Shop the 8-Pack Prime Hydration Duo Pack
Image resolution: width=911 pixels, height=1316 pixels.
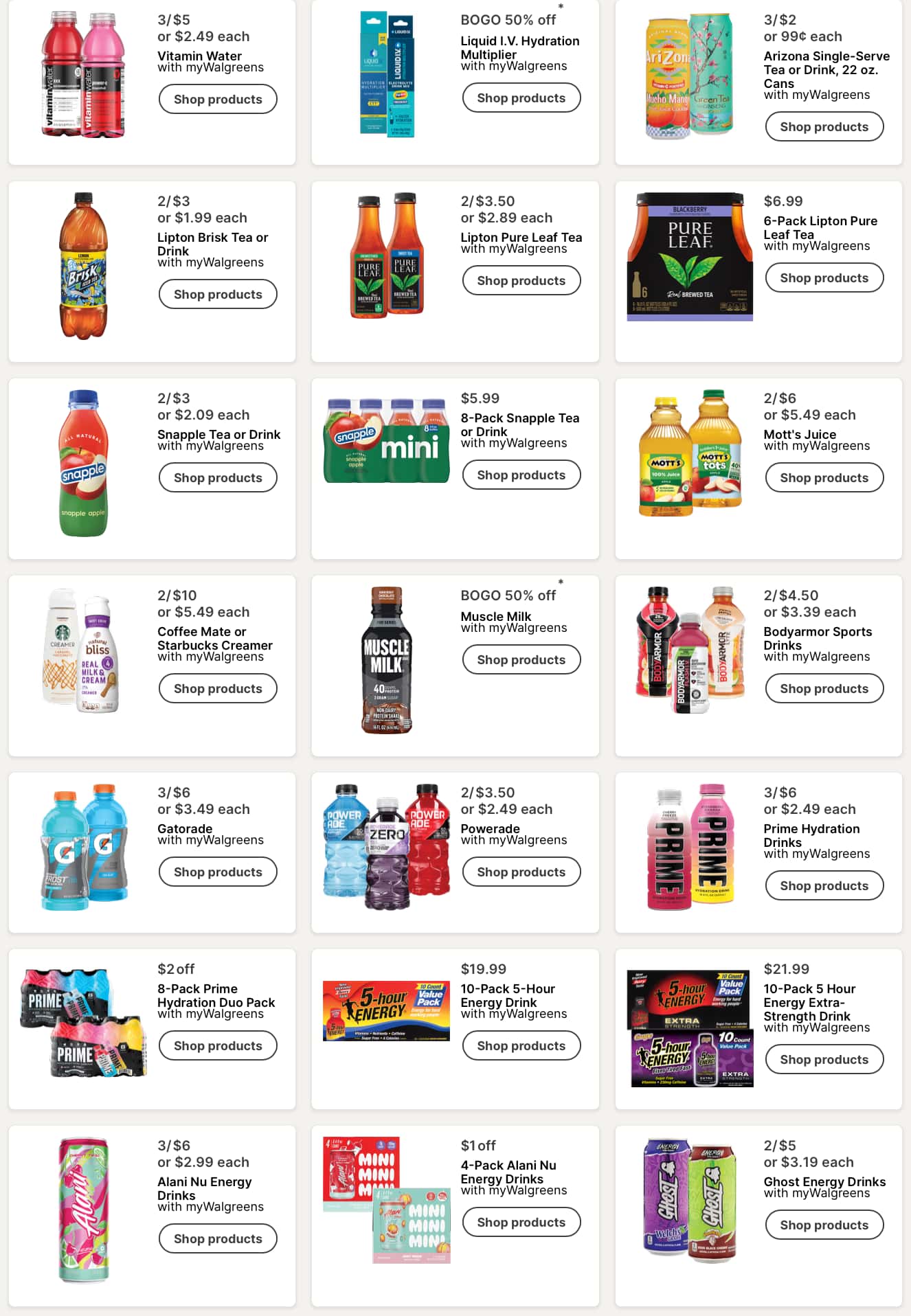tap(218, 1045)
